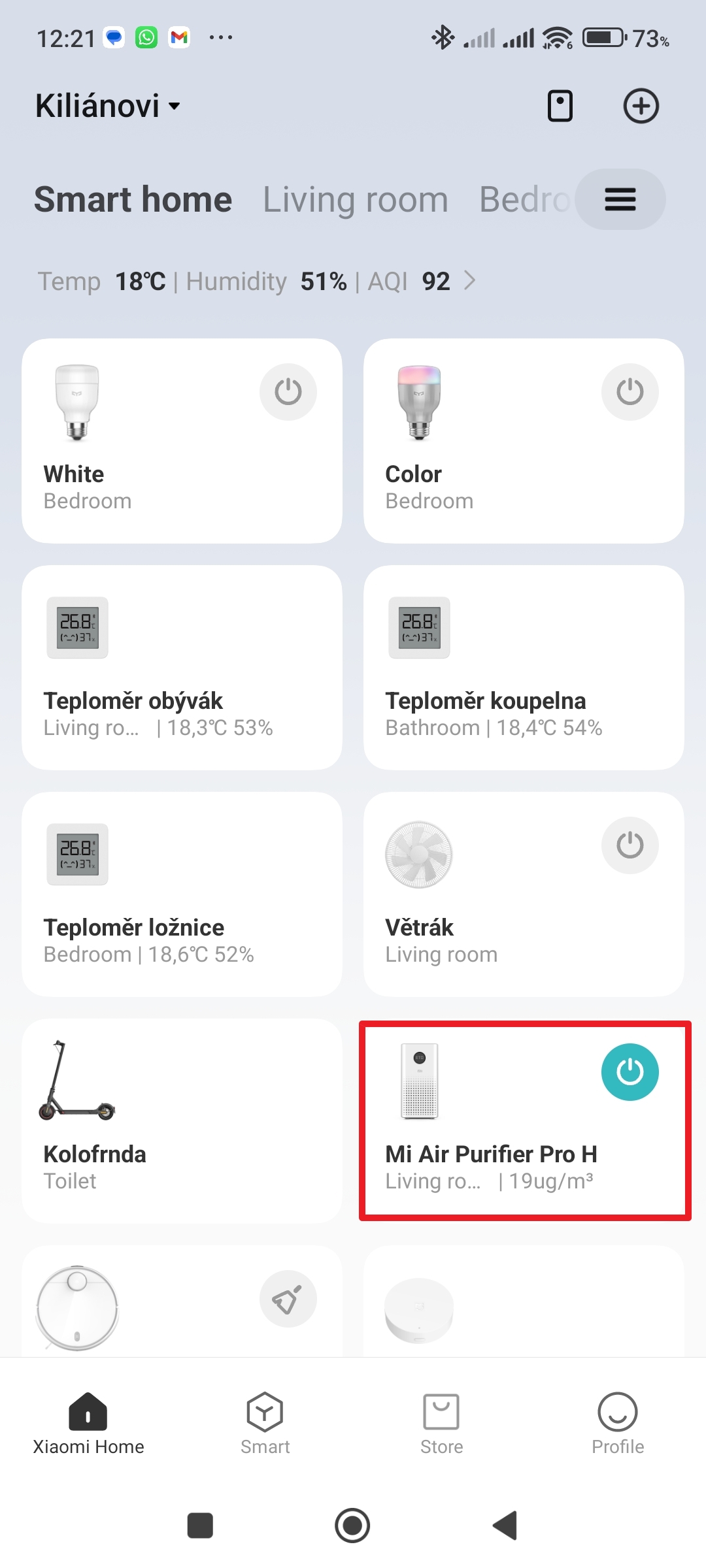
Task: Start cleaning with the robot vacuum button
Action: point(288,1299)
